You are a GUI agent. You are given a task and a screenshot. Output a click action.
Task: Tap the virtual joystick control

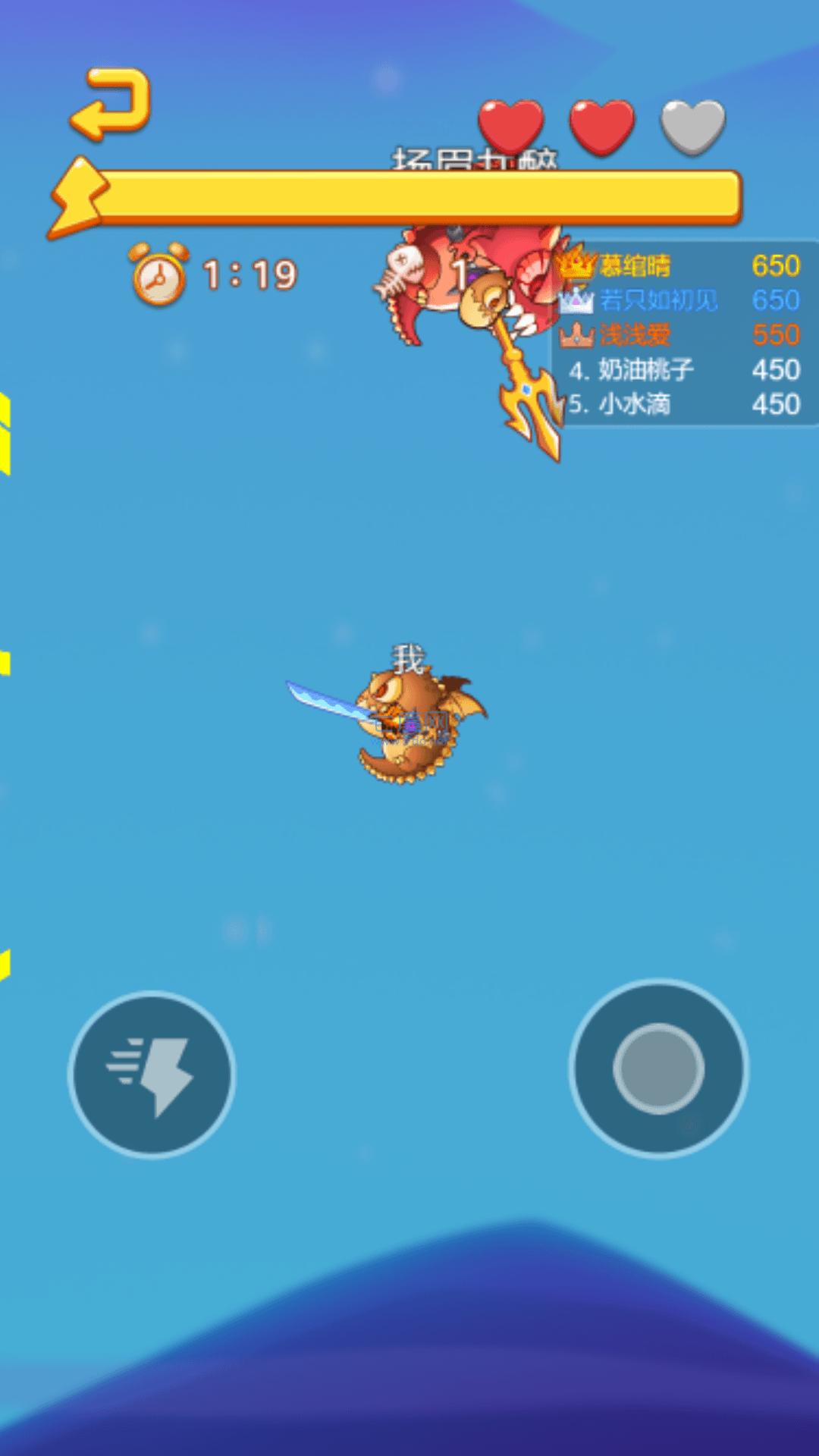point(658,1068)
